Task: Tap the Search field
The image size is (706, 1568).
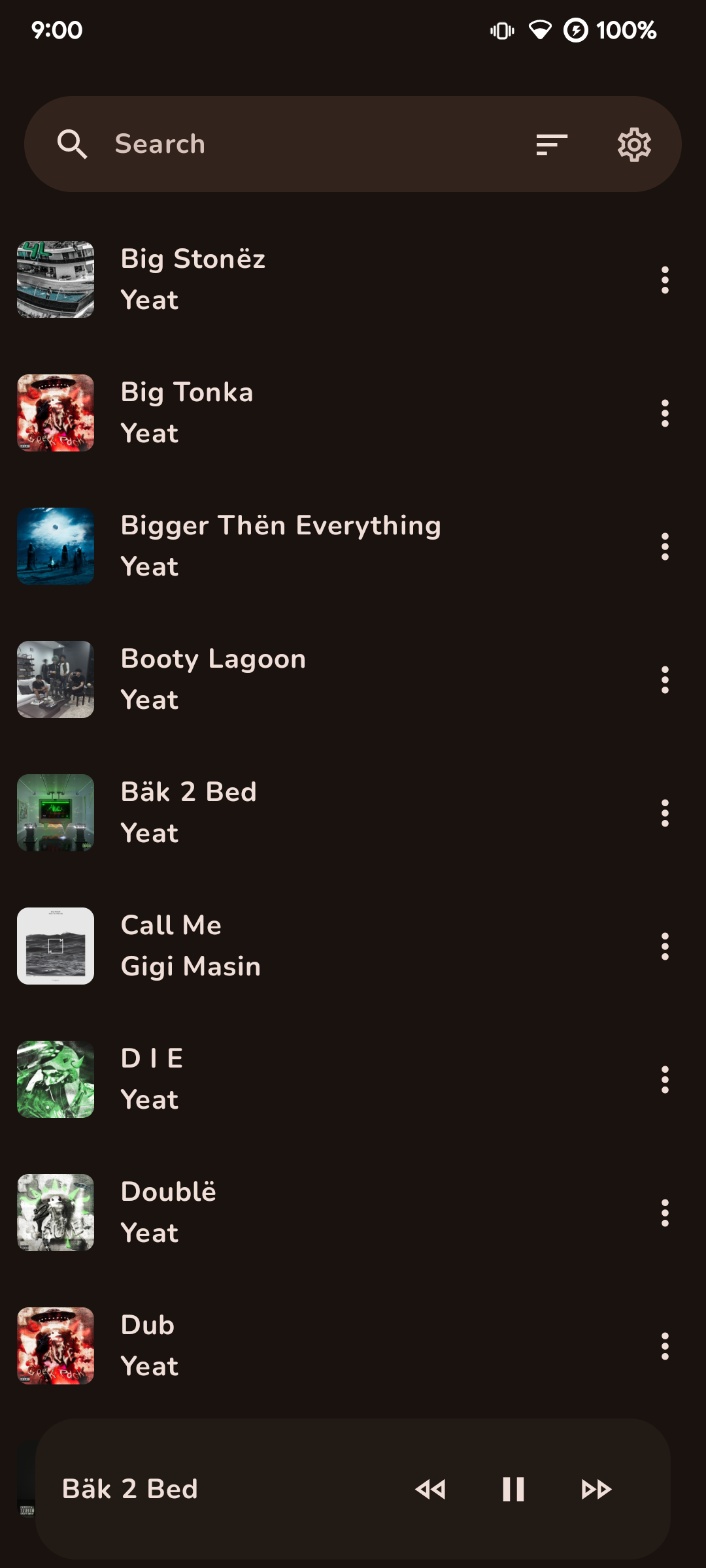Action: point(294,144)
